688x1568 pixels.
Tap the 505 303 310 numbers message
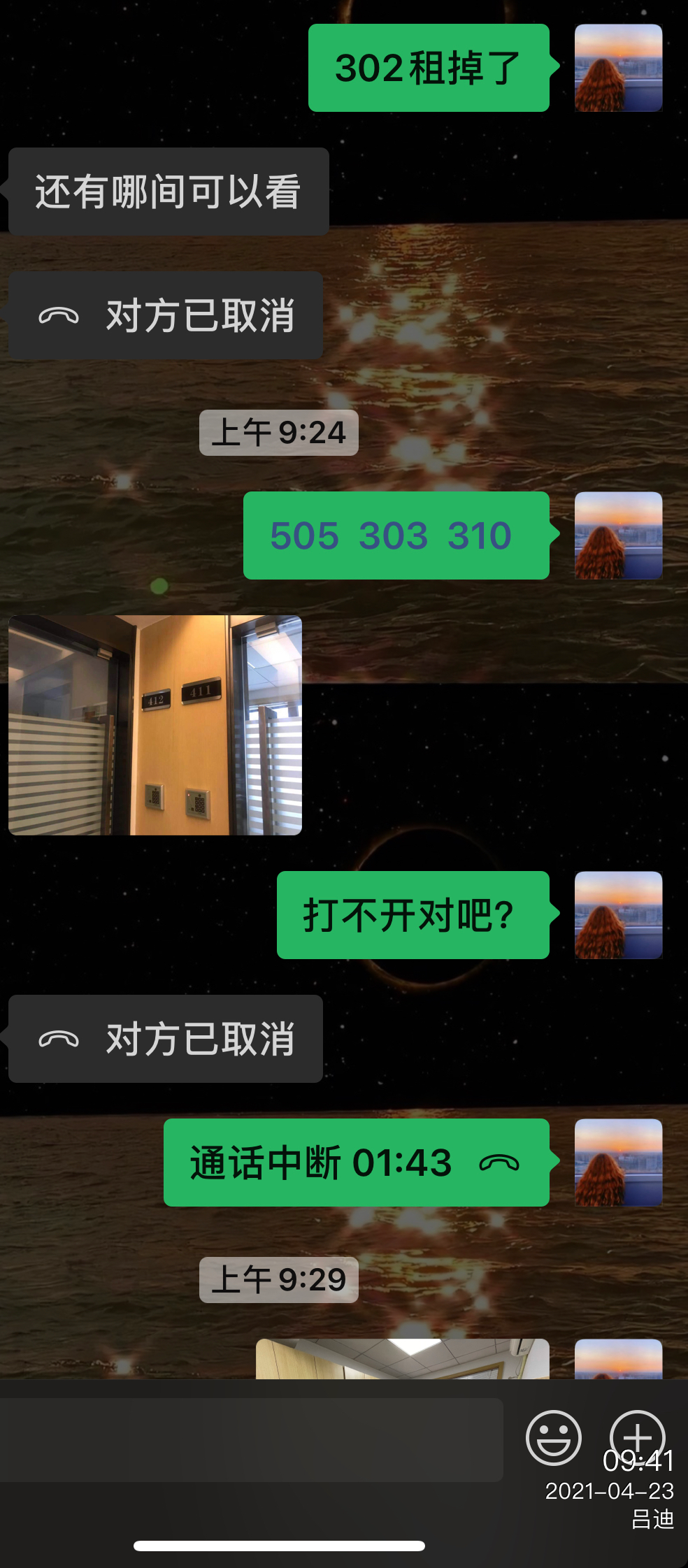(x=396, y=535)
